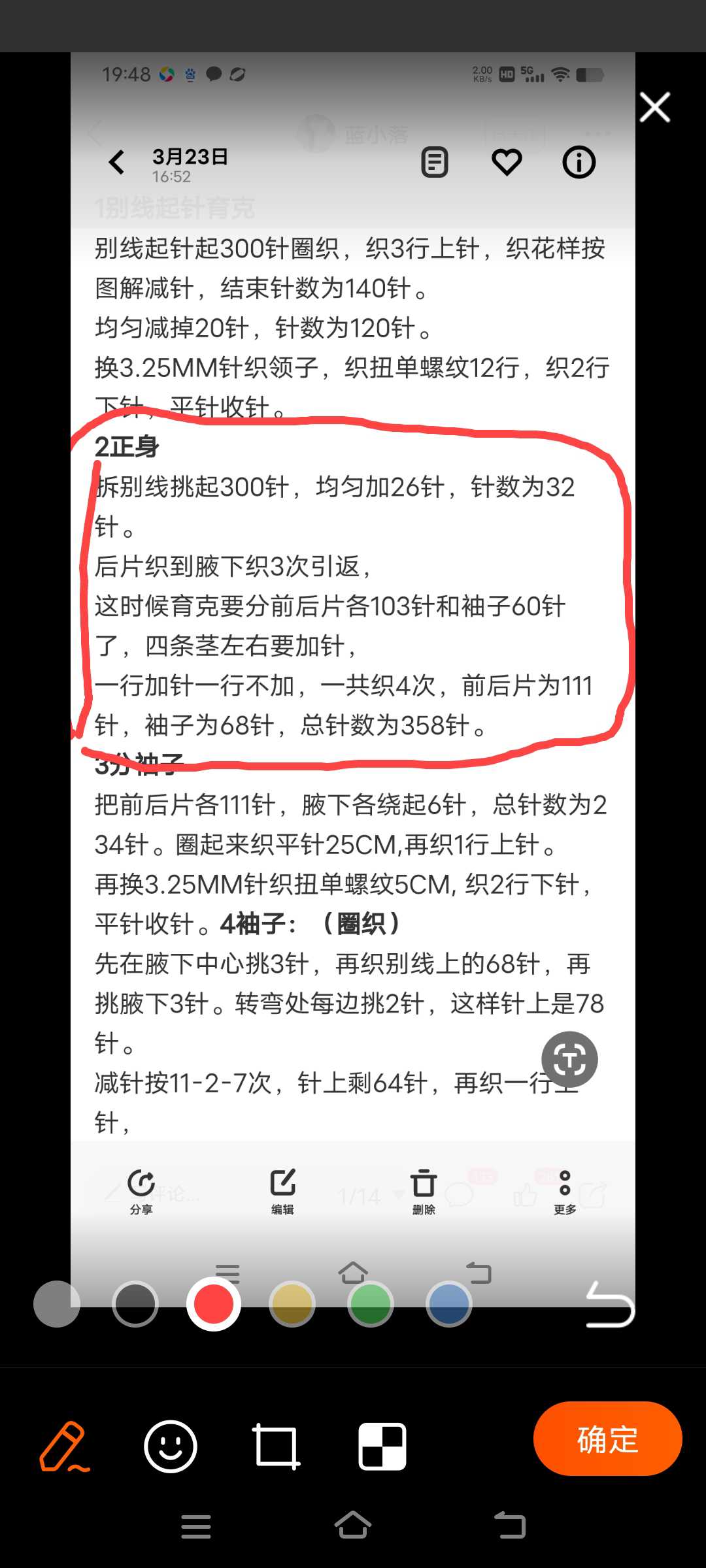Confirm edits with the 确定 button
Viewport: 706px width, 1568px height.
(x=608, y=1439)
